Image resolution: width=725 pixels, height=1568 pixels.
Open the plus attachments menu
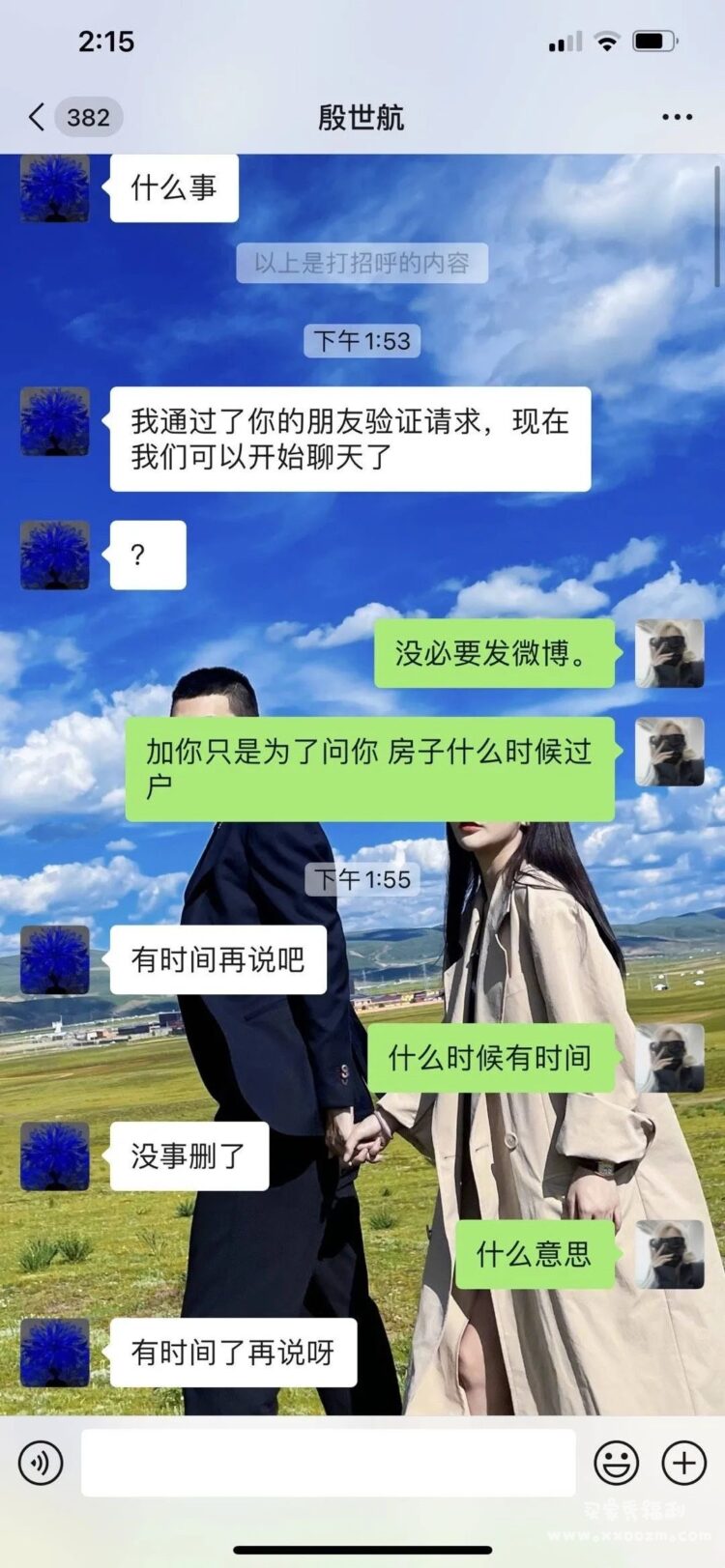click(x=683, y=1463)
